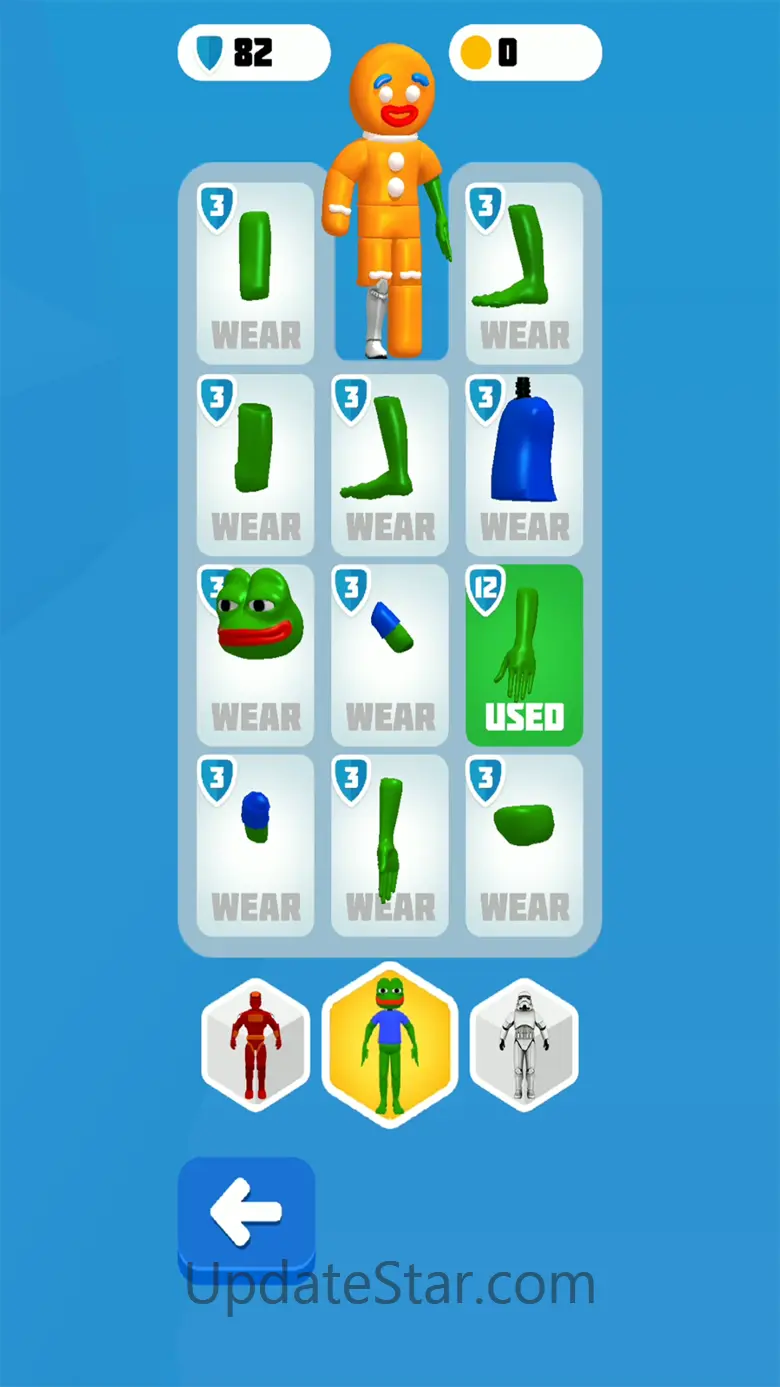Select the green frog character set
780x1387 pixels.
390,1045
